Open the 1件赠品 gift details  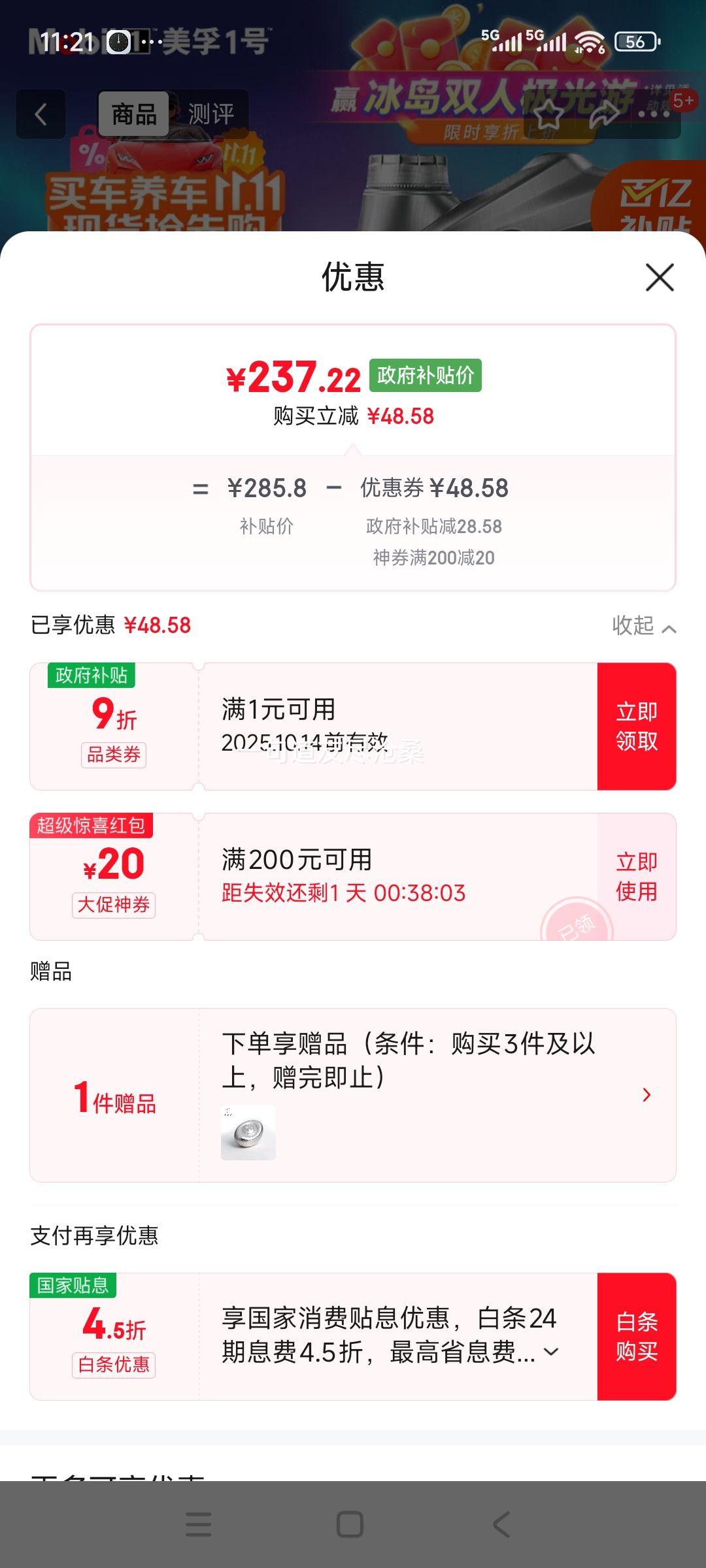coord(646,1095)
